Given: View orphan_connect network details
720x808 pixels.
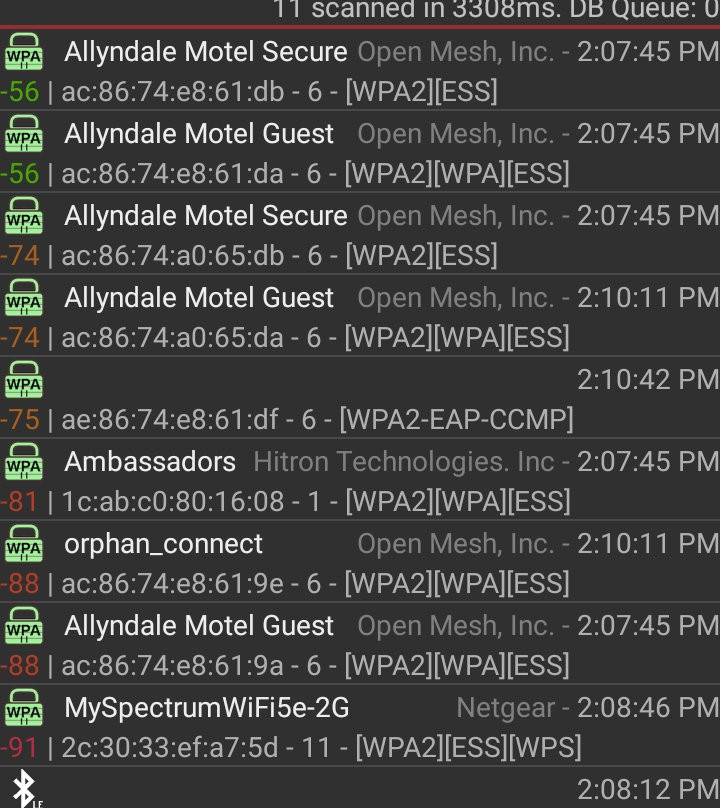Looking at the screenshot, I should tap(360, 562).
